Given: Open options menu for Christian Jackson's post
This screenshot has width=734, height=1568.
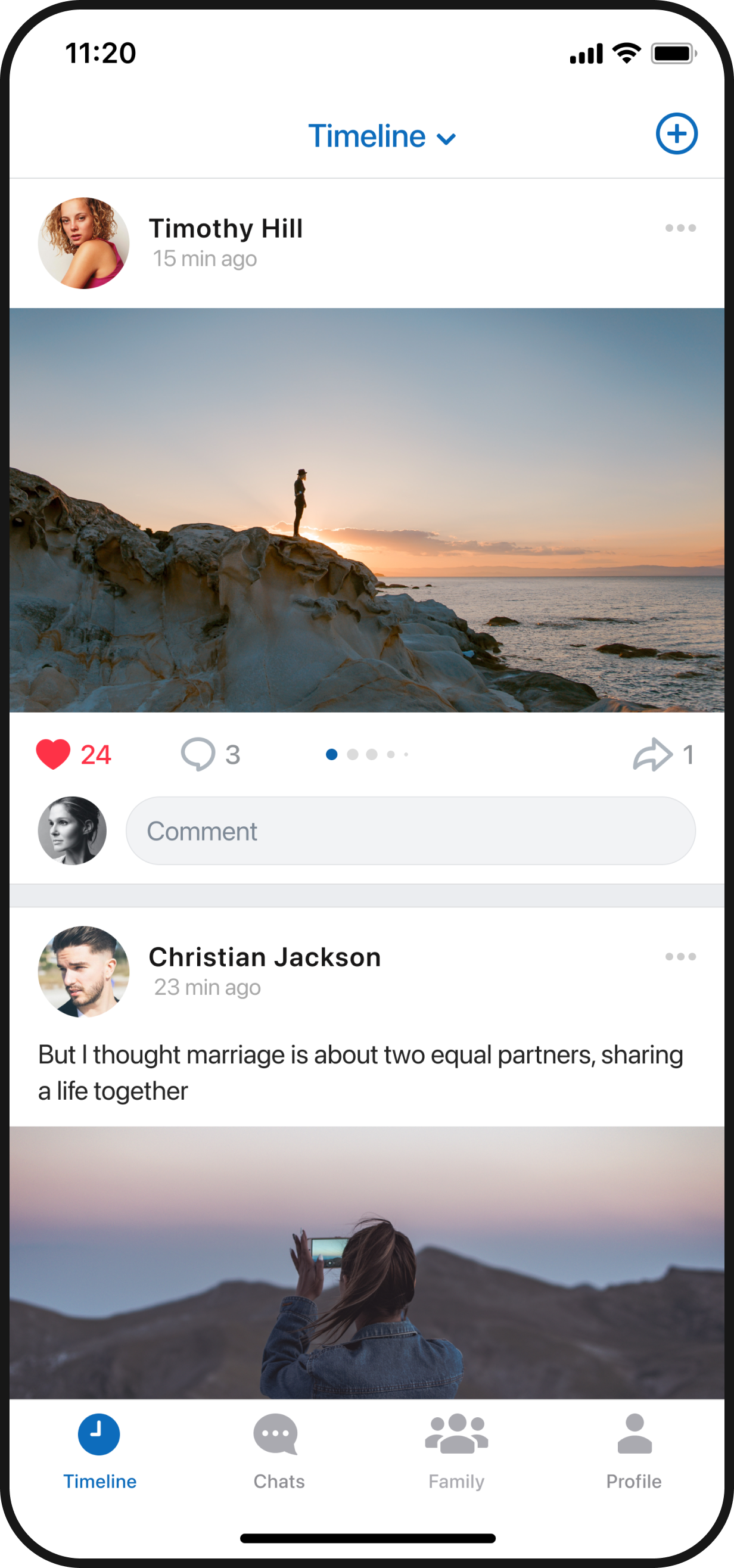Looking at the screenshot, I should click(680, 957).
